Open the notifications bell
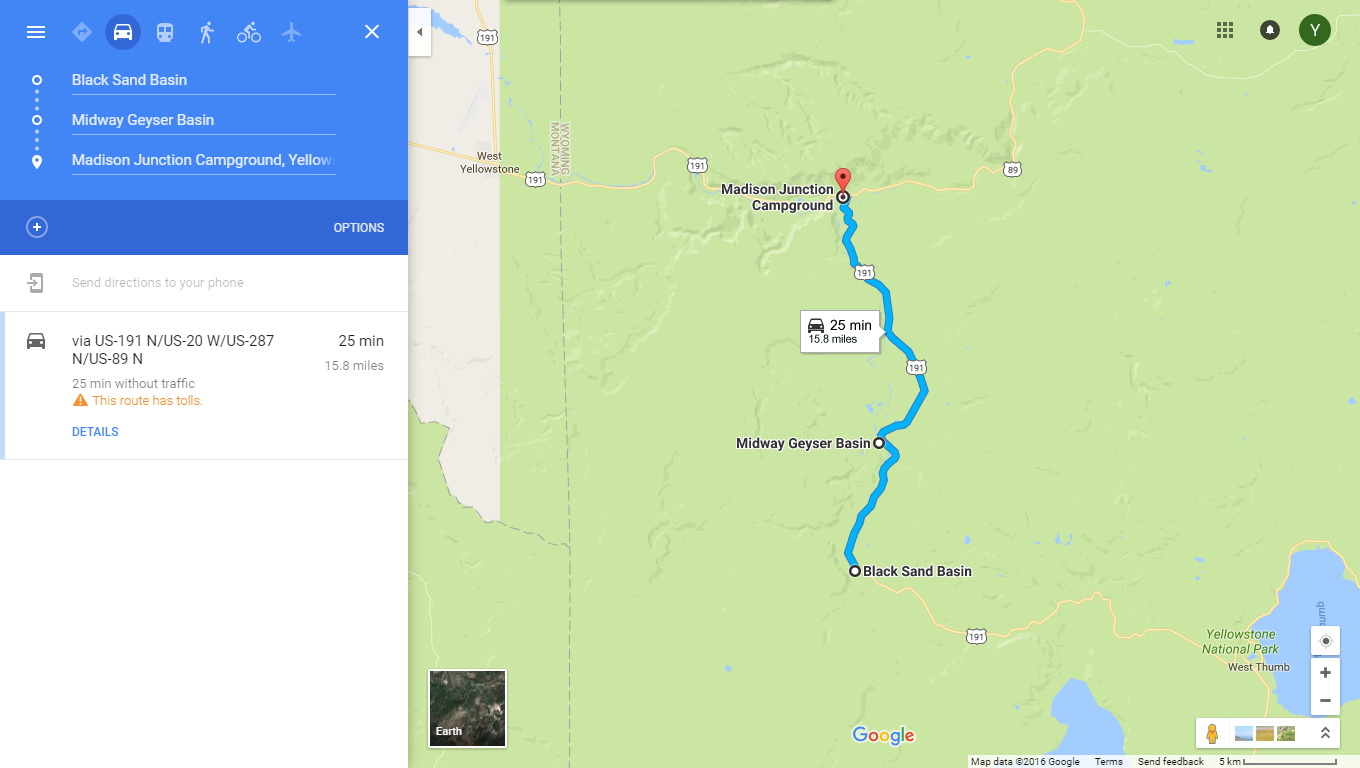This screenshot has height=768, width=1360. [x=1270, y=30]
